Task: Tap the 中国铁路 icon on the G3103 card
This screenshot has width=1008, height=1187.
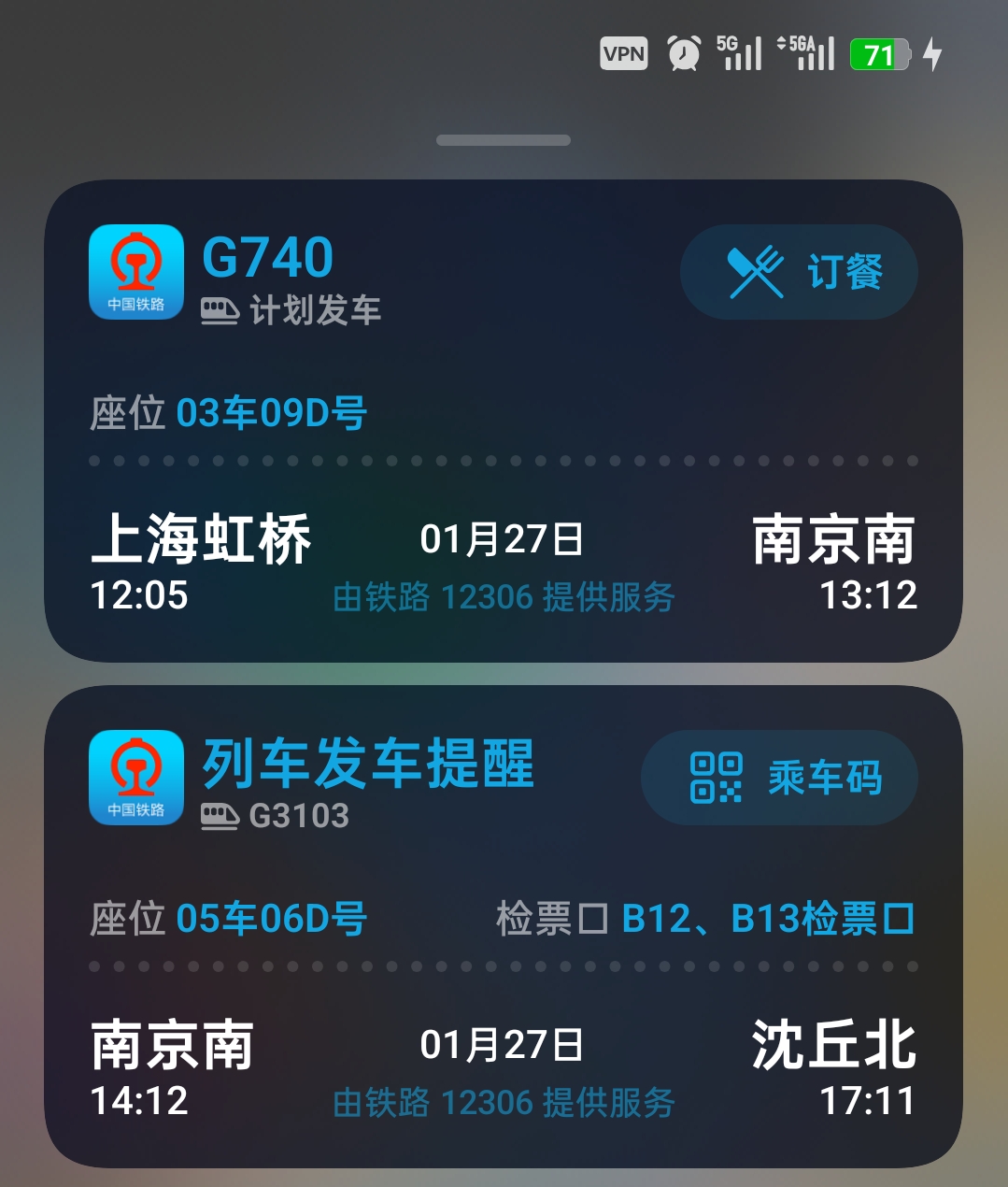Action: [x=135, y=778]
